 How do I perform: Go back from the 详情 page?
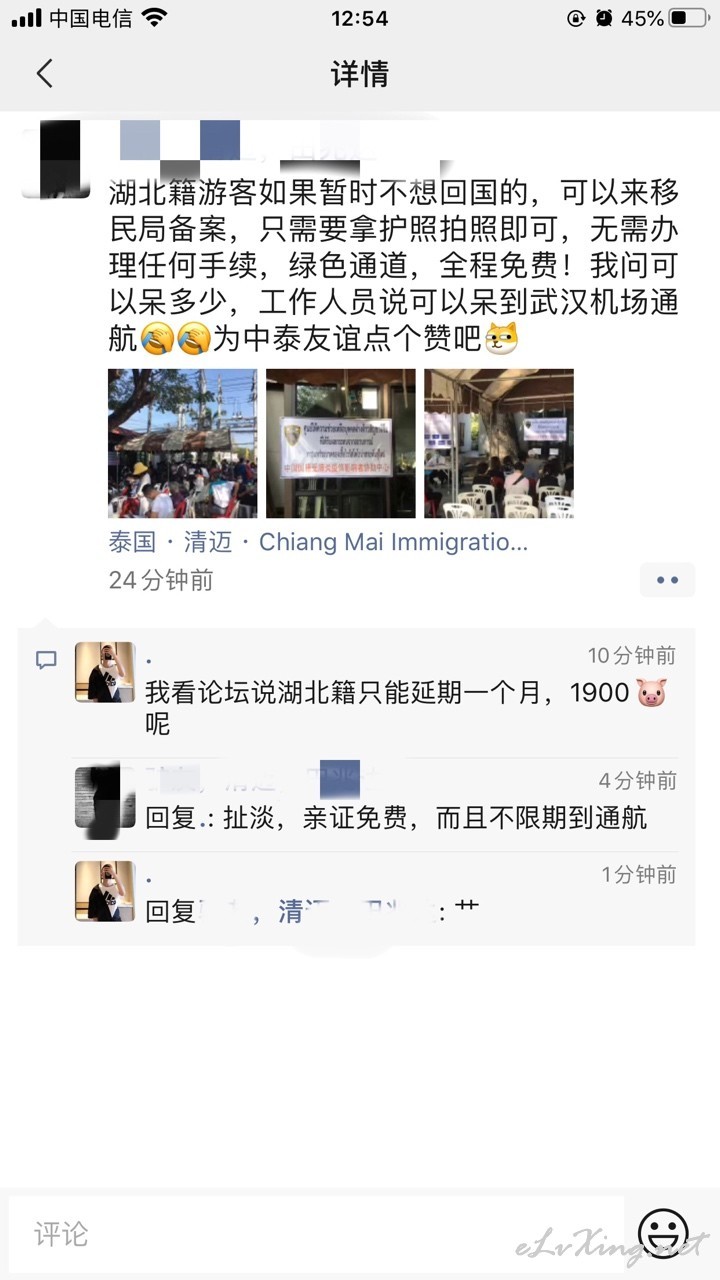point(44,74)
